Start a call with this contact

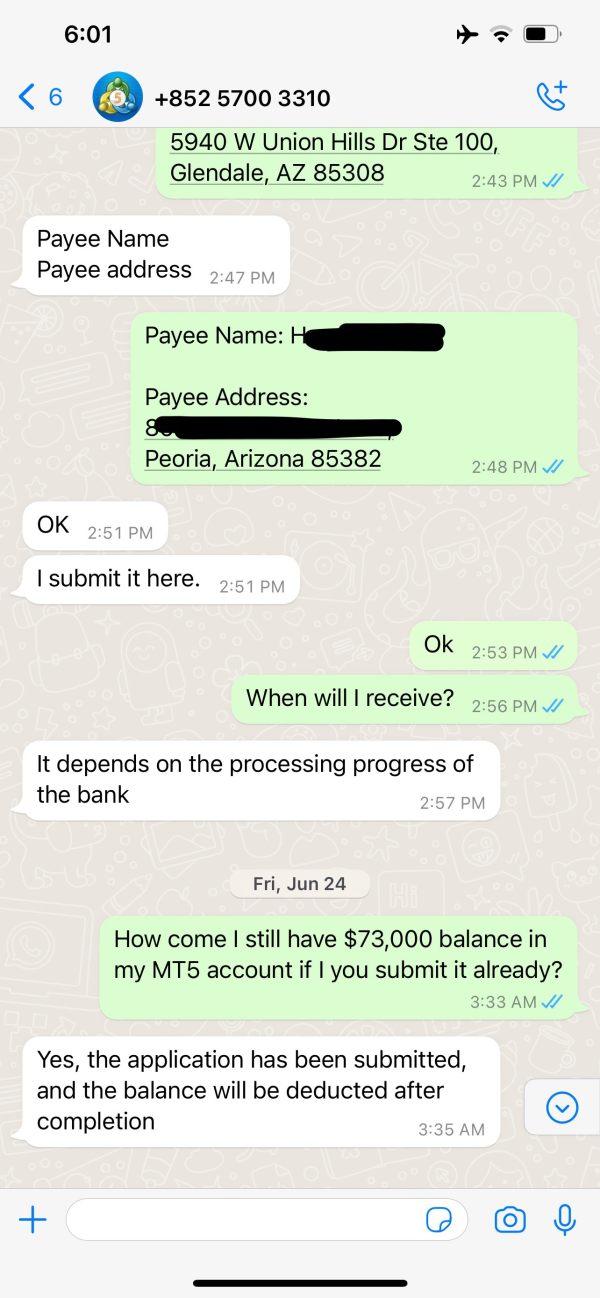[552, 96]
